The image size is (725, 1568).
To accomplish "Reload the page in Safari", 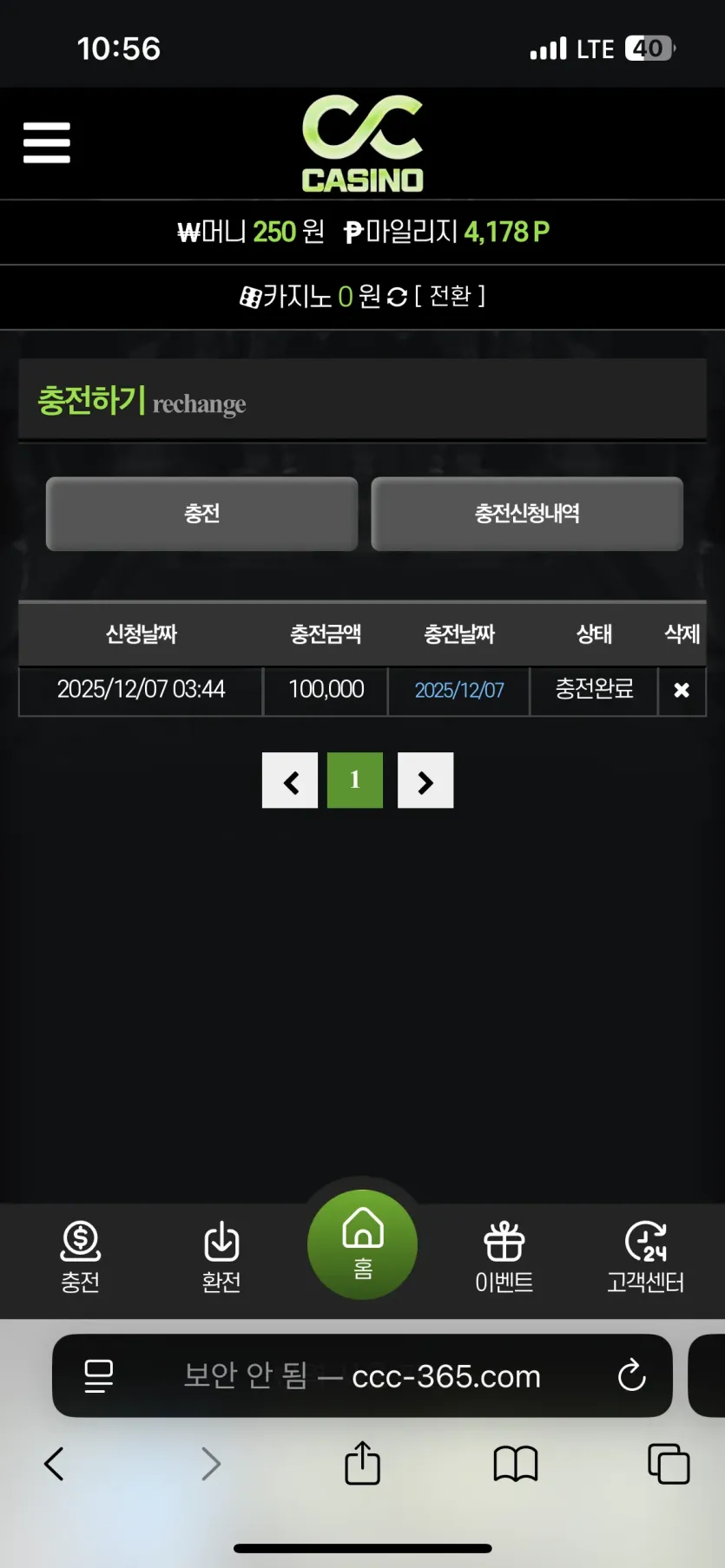I will pyautogui.click(x=631, y=1375).
